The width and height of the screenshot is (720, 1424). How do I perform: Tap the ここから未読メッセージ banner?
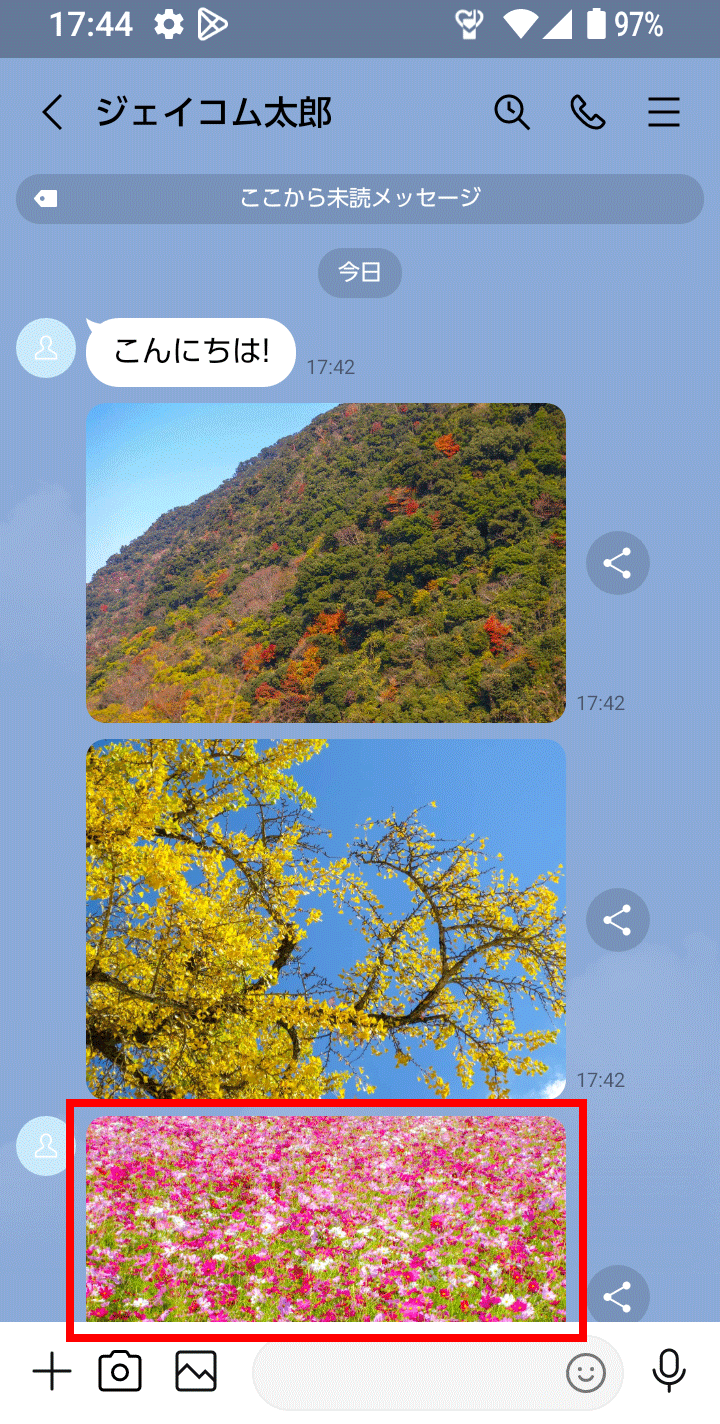point(360,198)
